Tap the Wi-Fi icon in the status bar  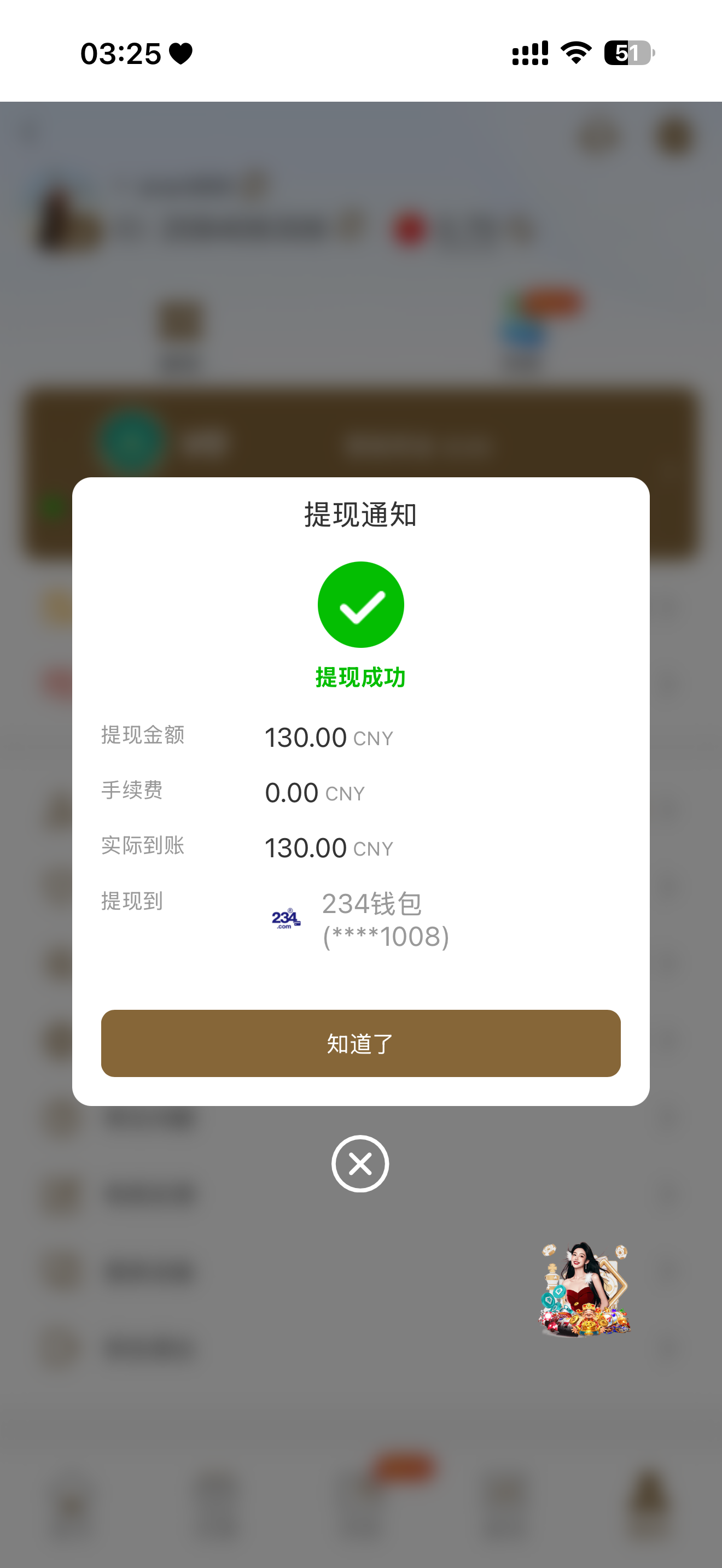(x=575, y=54)
